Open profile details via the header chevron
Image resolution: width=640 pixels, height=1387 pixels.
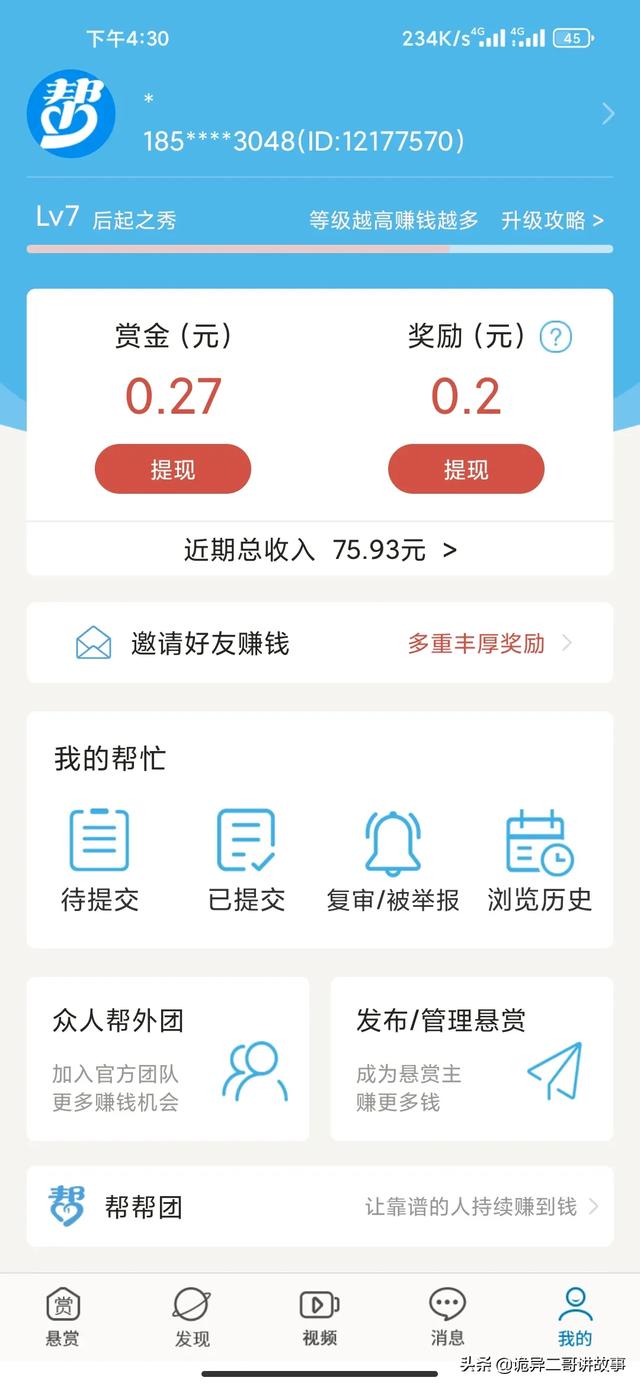click(607, 114)
